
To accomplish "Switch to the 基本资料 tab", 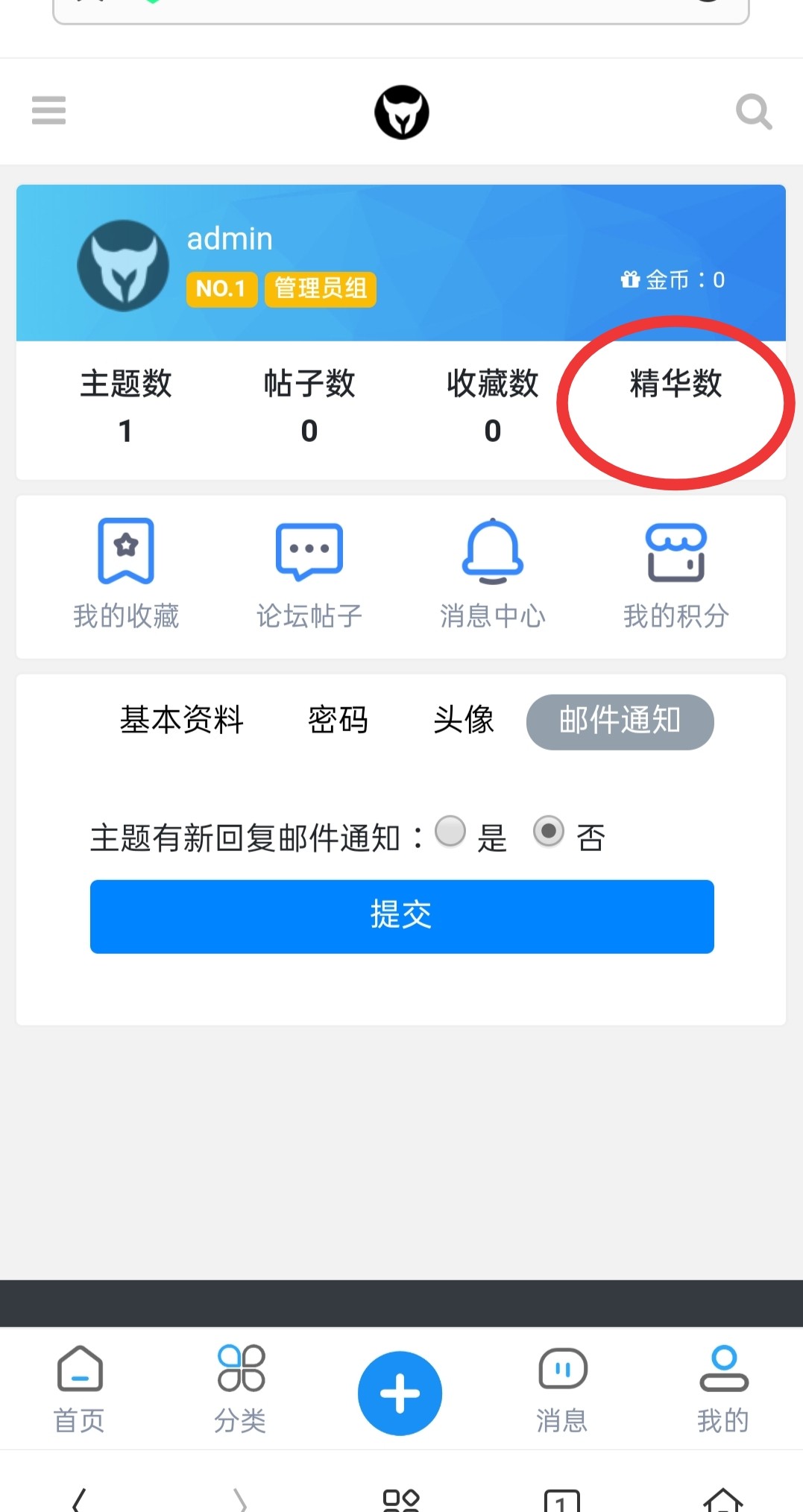I will (x=182, y=720).
